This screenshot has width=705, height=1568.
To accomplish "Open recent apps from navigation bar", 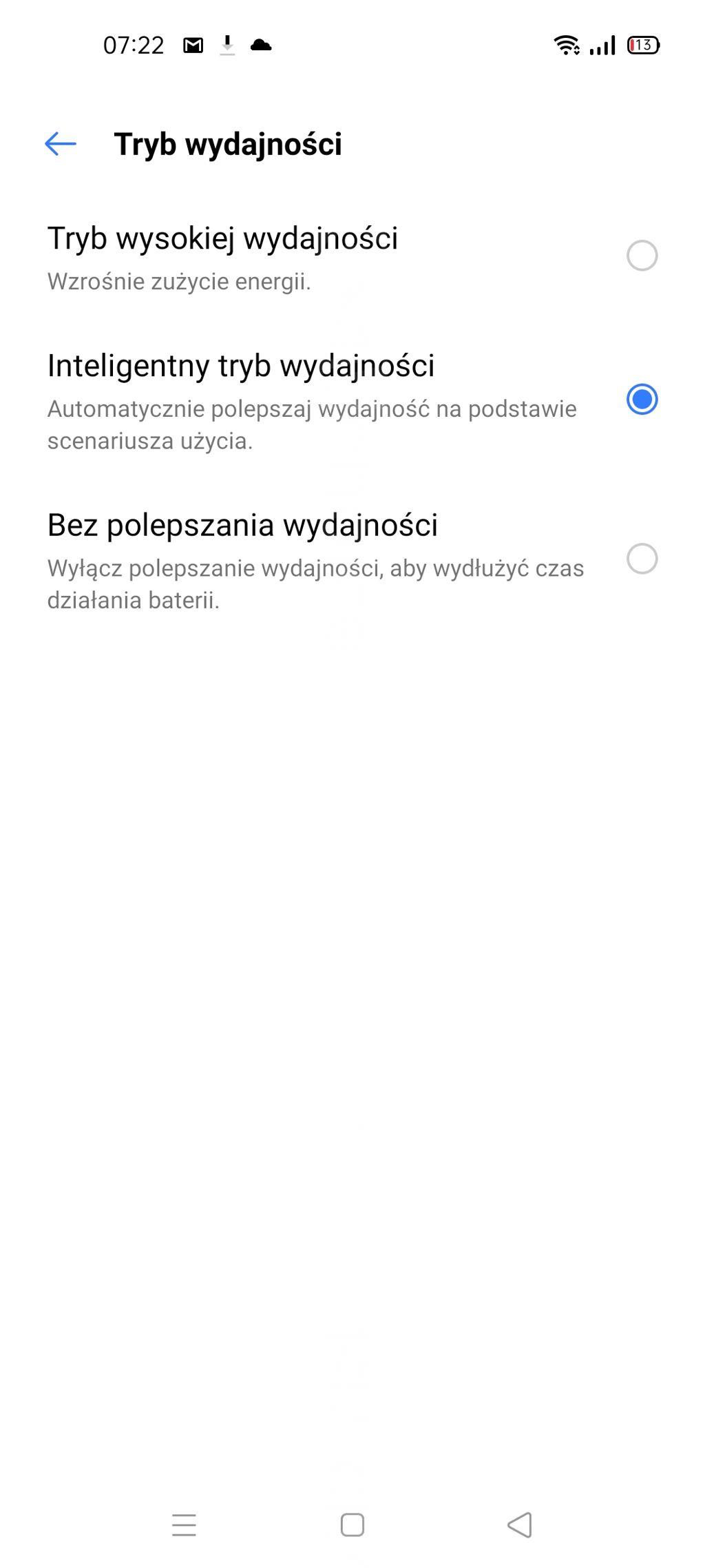I will coord(184,1525).
